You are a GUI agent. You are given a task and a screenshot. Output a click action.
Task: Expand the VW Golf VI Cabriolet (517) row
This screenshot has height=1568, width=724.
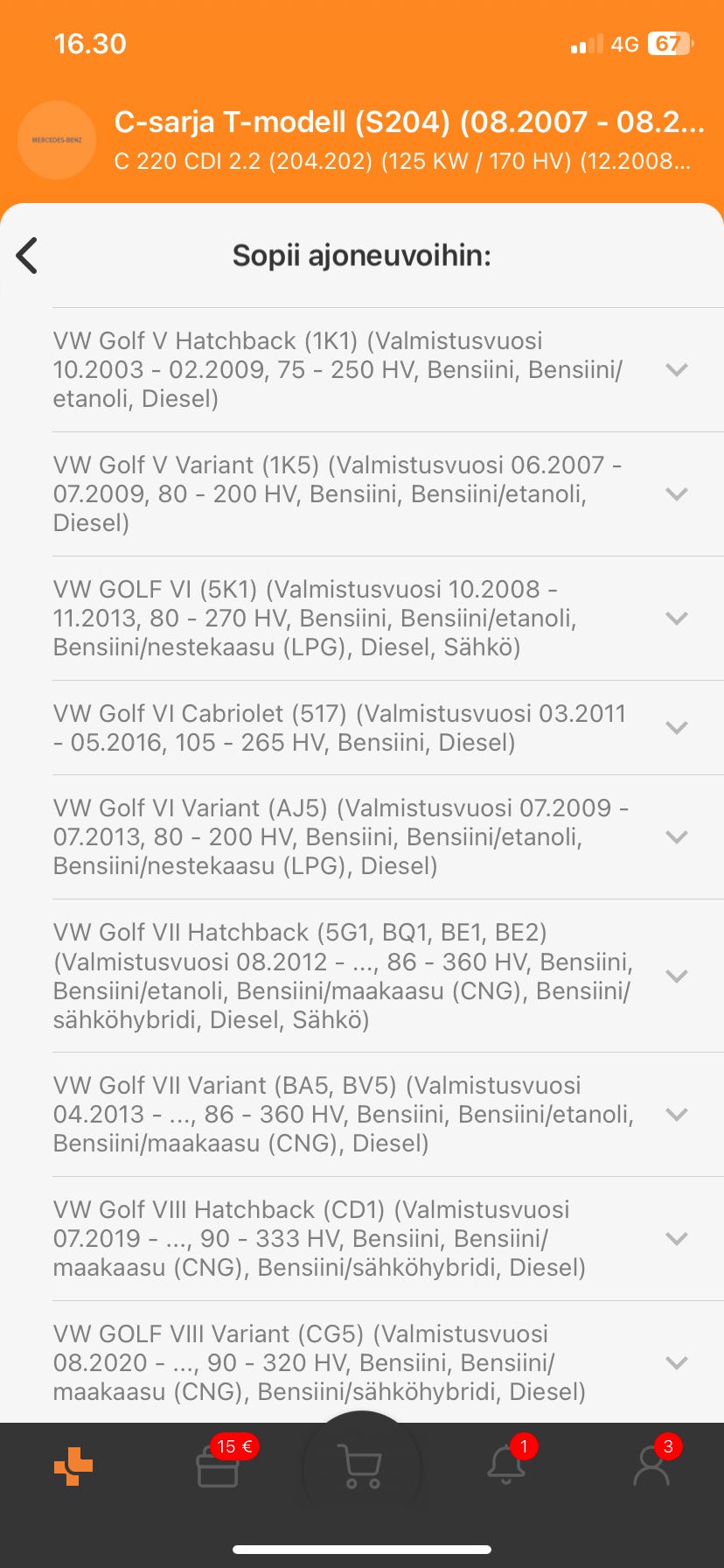pyautogui.click(x=676, y=728)
